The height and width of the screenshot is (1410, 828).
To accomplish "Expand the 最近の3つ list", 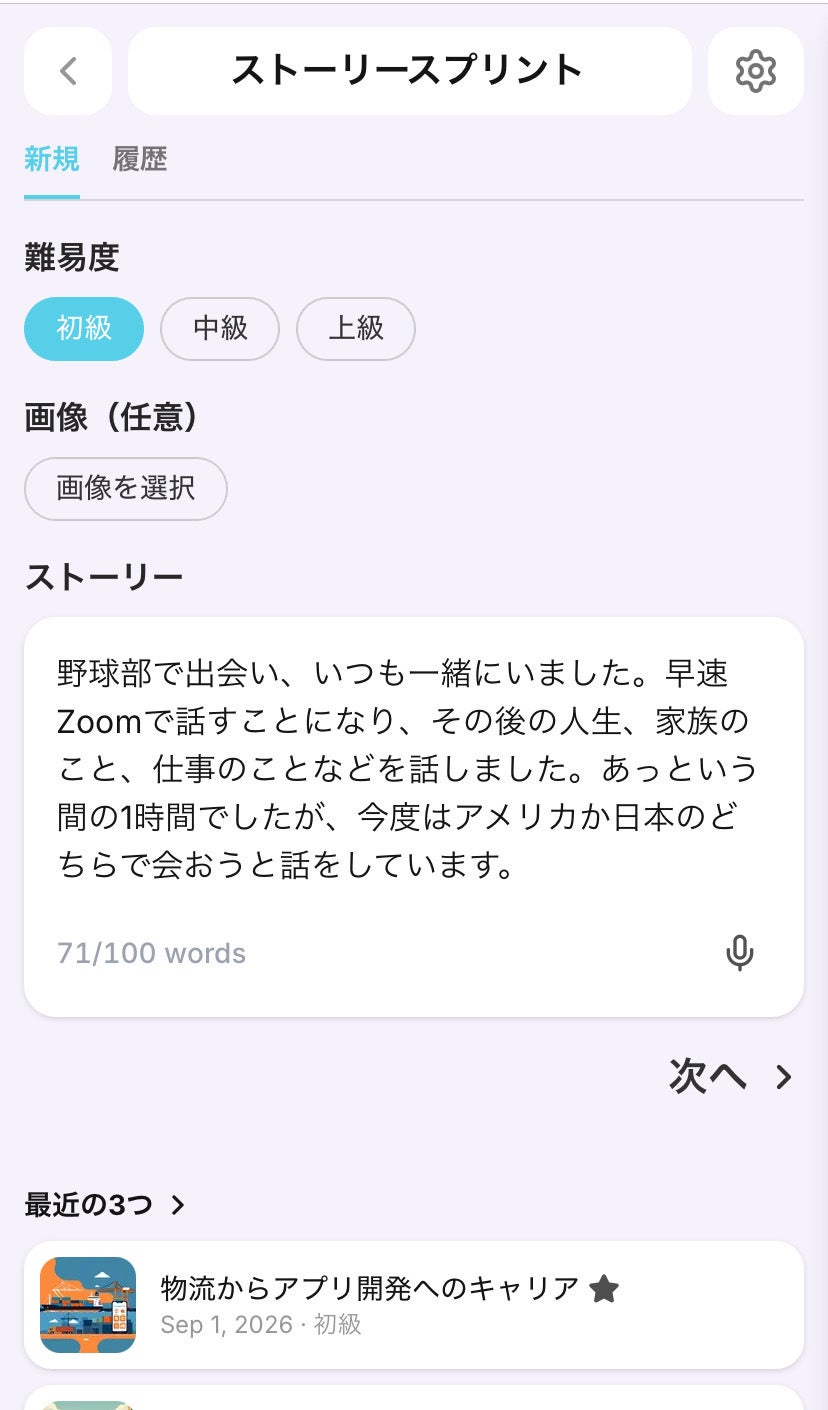I will point(106,1205).
